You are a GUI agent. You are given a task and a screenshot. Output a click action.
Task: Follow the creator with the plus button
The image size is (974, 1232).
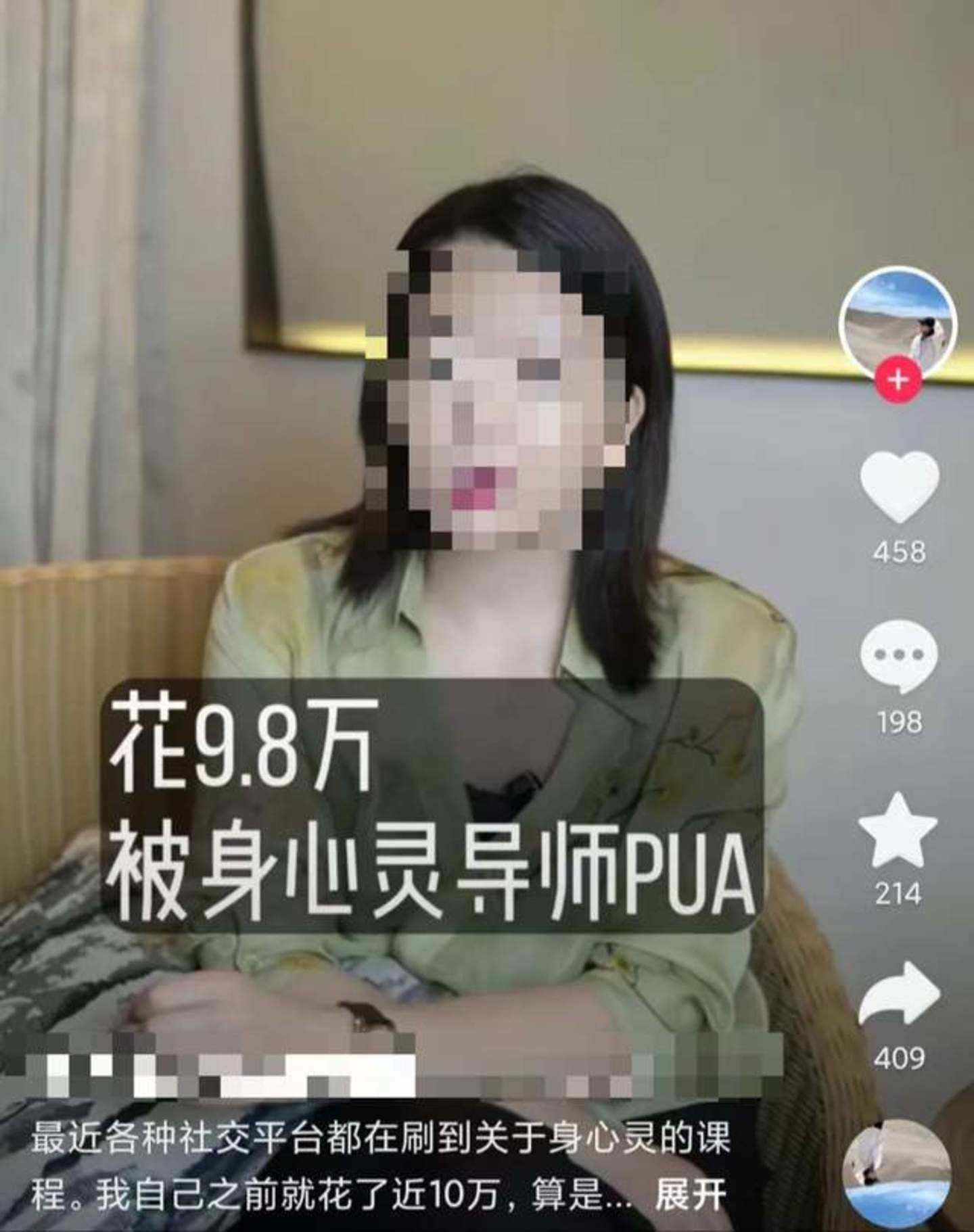898,379
